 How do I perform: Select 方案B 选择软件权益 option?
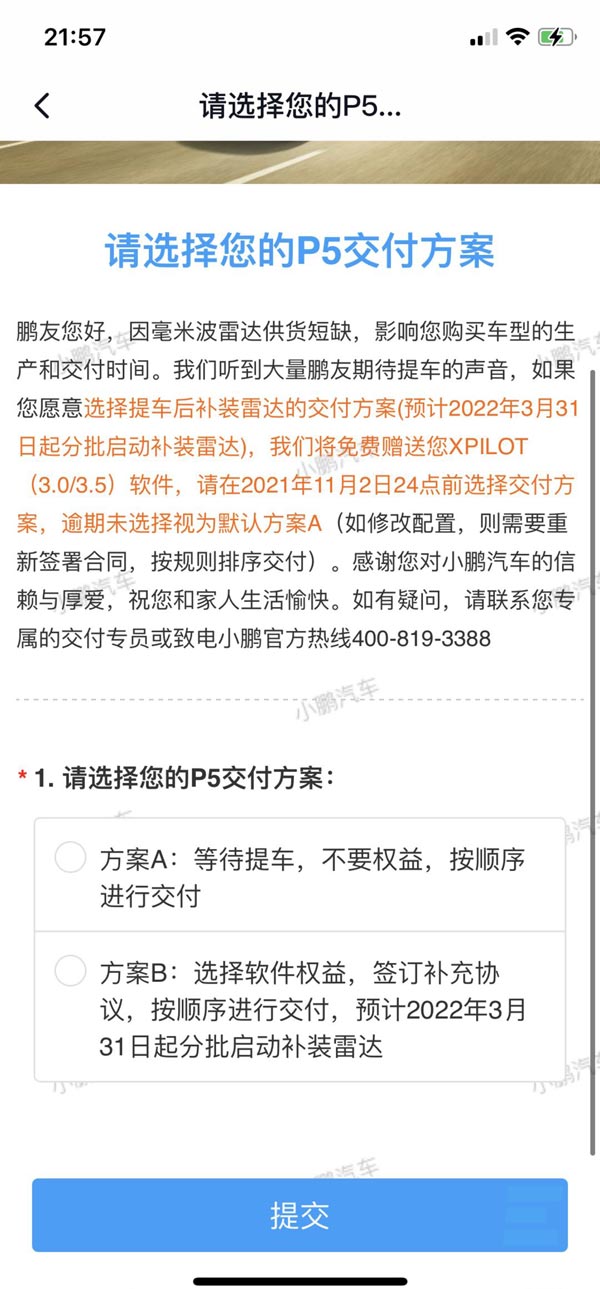pos(71,970)
